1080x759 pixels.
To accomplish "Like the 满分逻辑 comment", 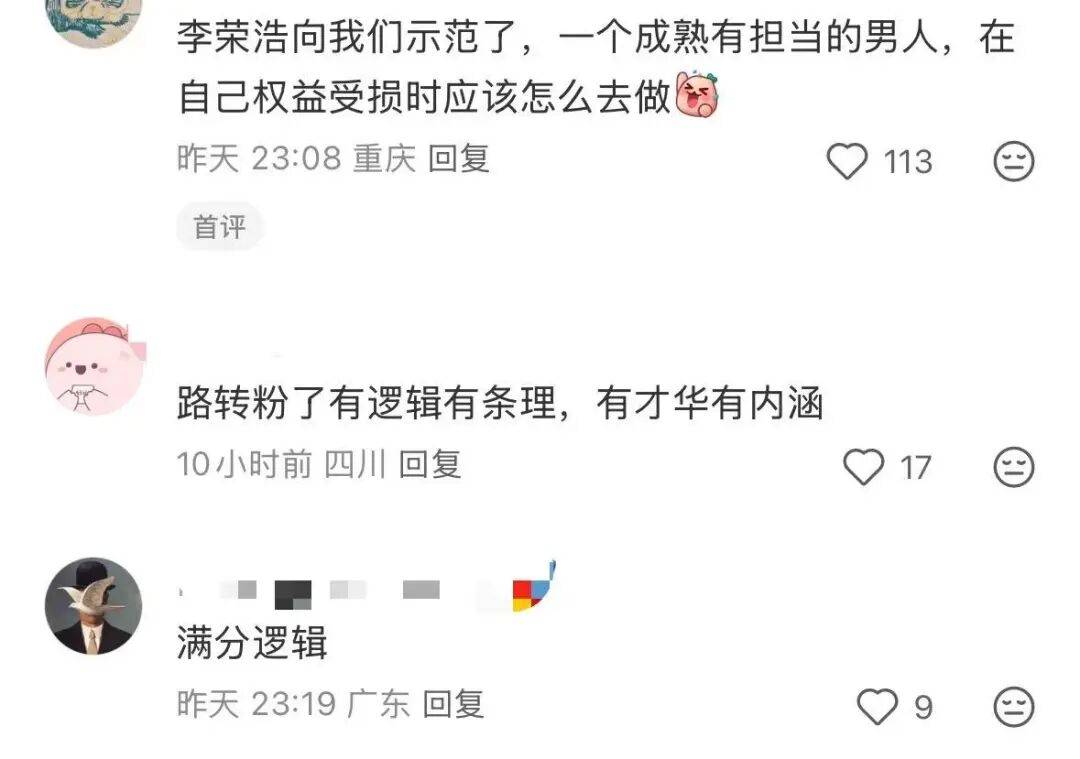I will [879, 707].
